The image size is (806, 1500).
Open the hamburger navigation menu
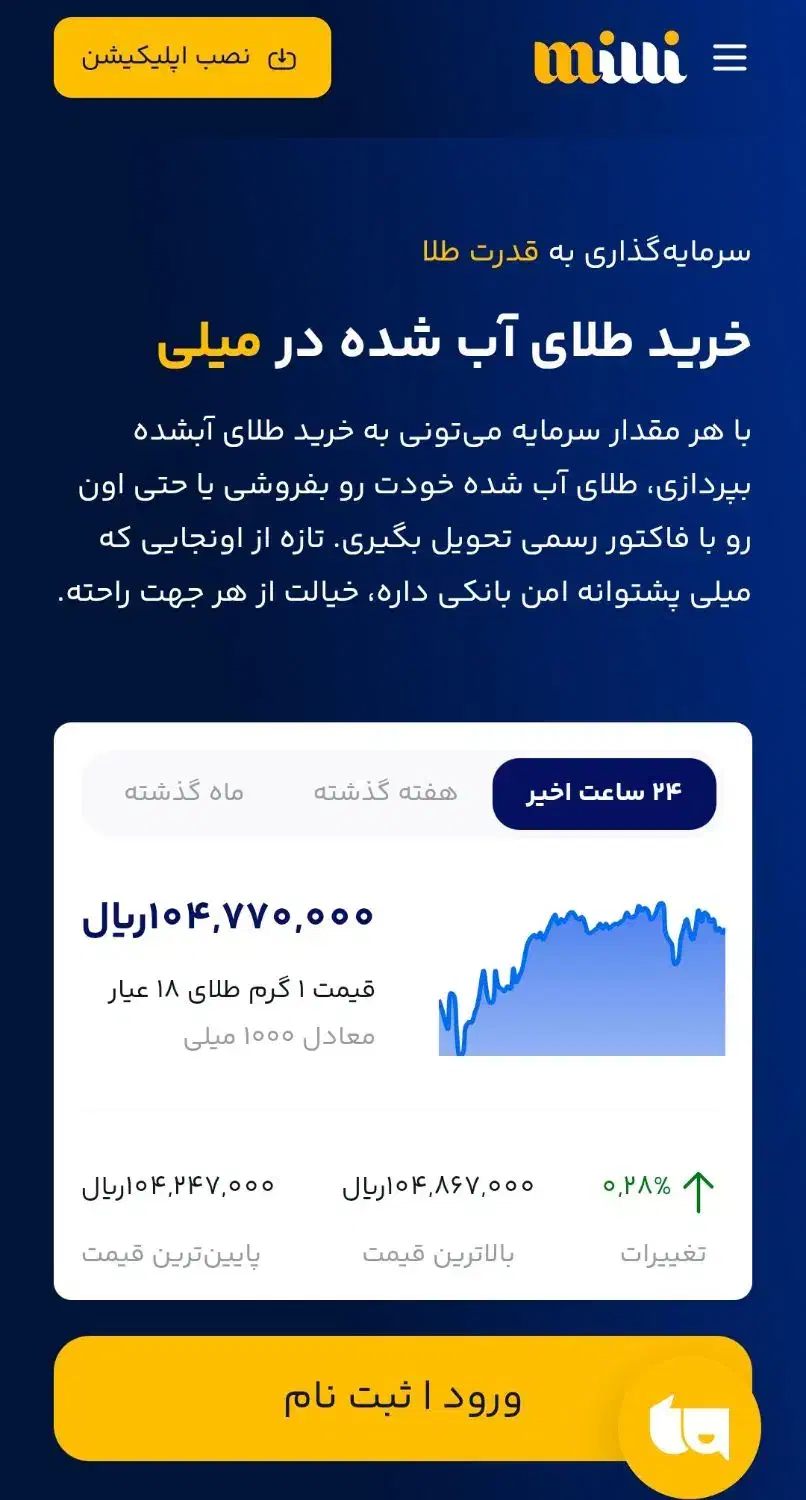pos(731,58)
